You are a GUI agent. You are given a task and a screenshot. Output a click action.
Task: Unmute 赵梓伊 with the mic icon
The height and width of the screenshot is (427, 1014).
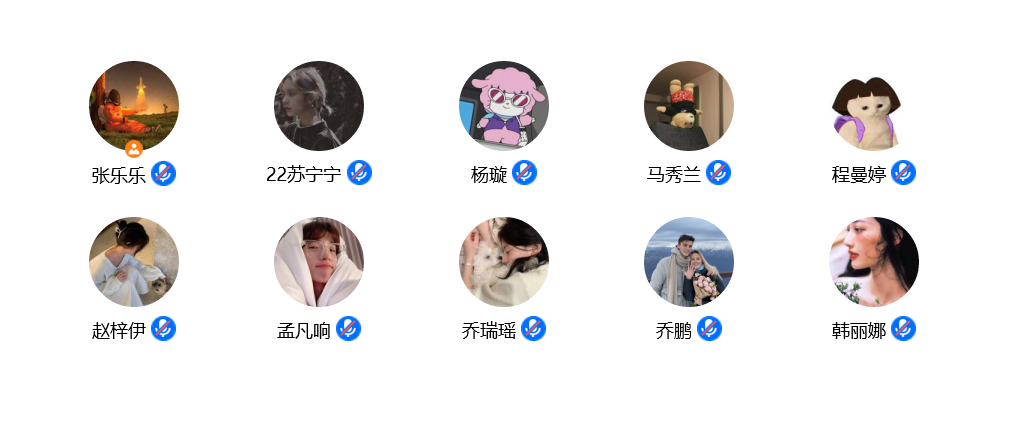point(163,329)
